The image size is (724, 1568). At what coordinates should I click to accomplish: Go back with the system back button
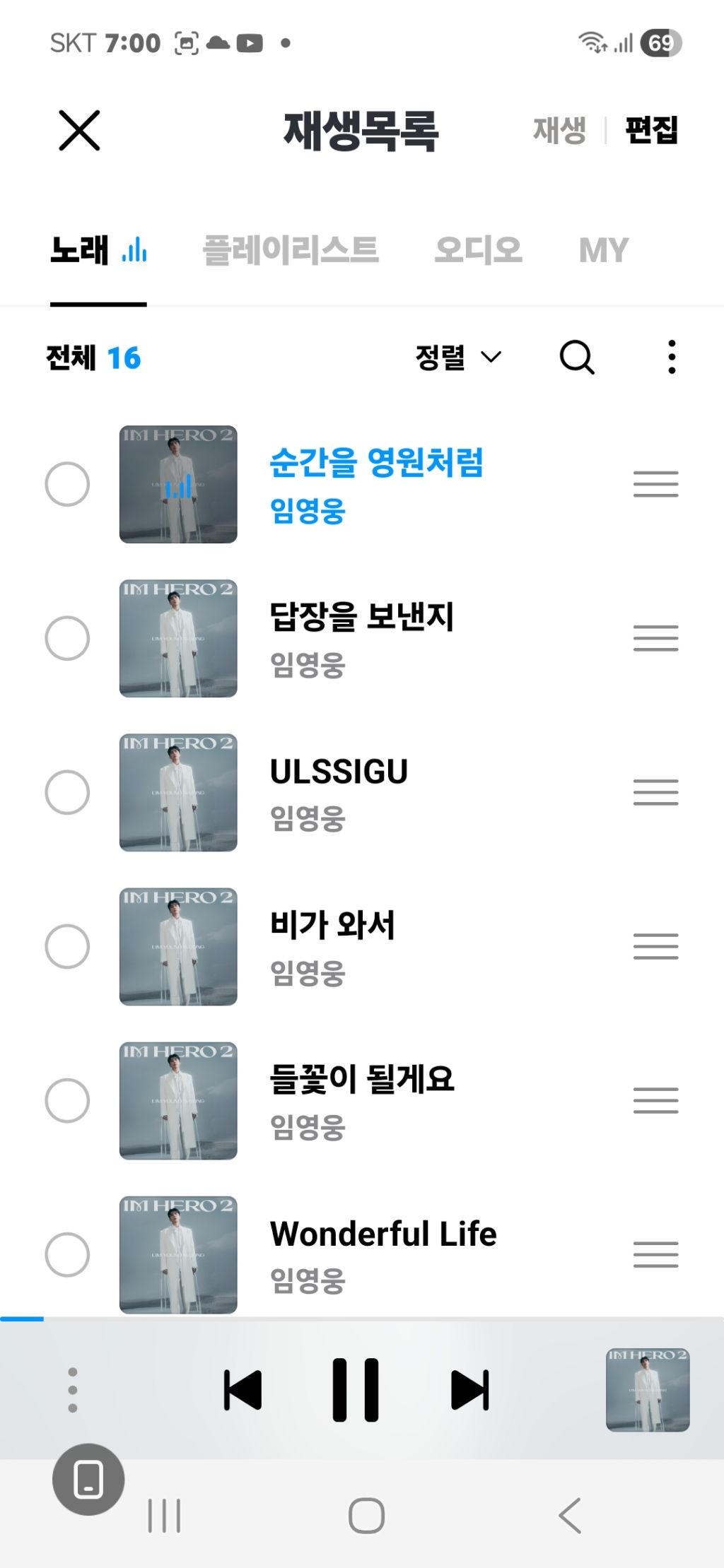coord(570,1516)
